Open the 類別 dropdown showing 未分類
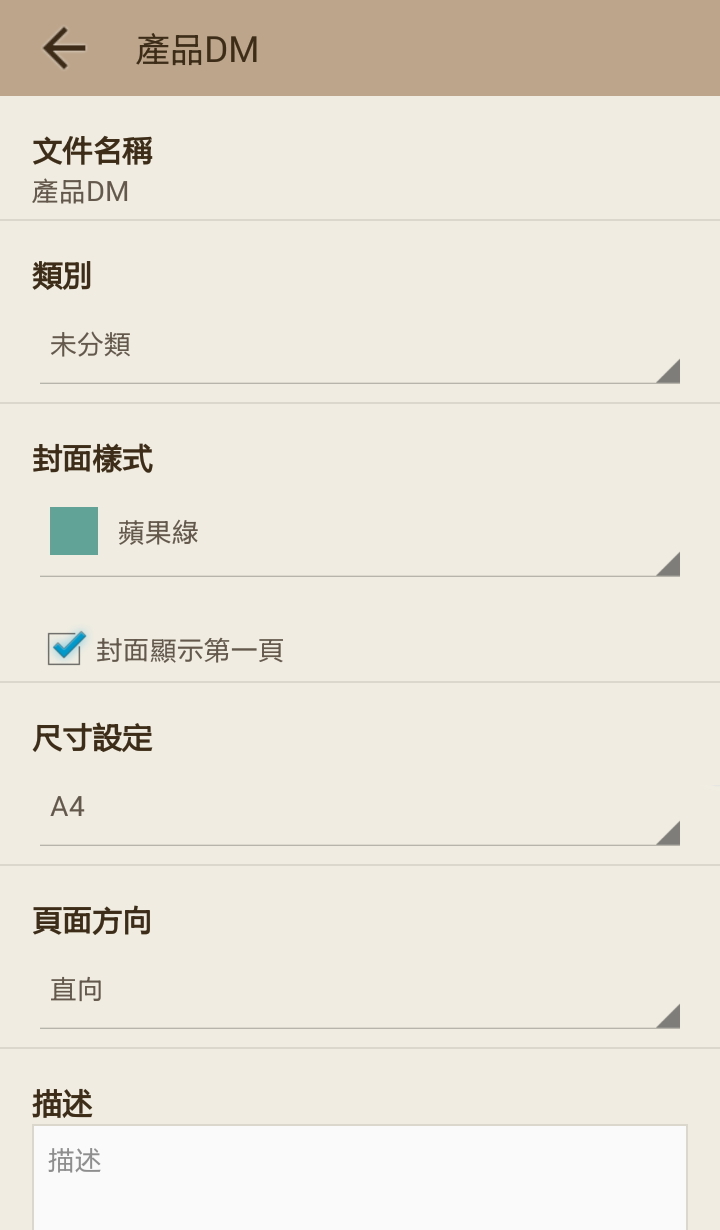The width and height of the screenshot is (720, 1230). coord(360,347)
